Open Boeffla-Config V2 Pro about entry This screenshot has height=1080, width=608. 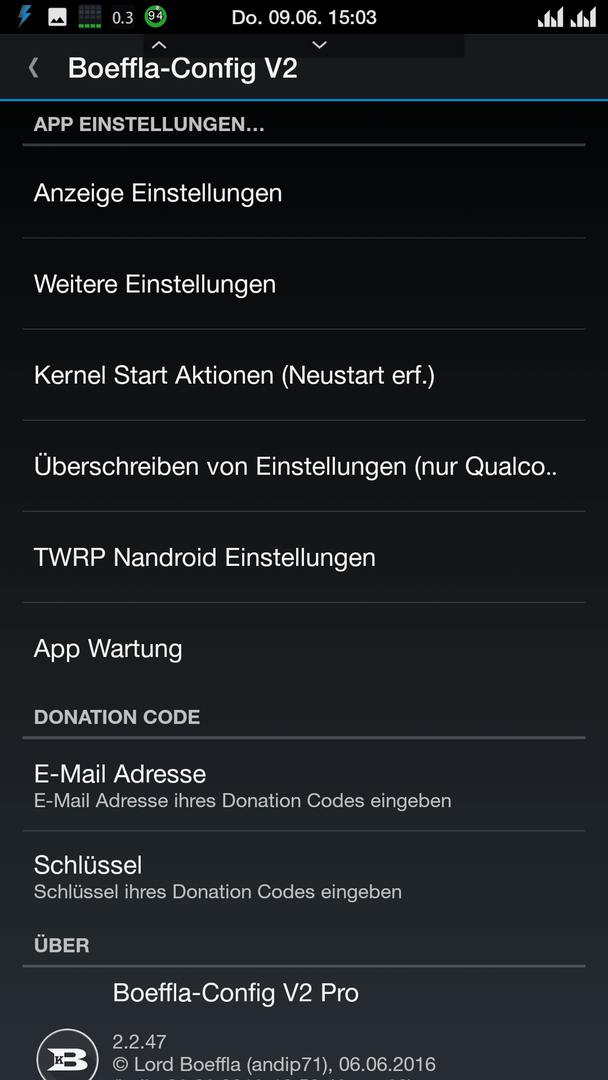[x=304, y=1024]
